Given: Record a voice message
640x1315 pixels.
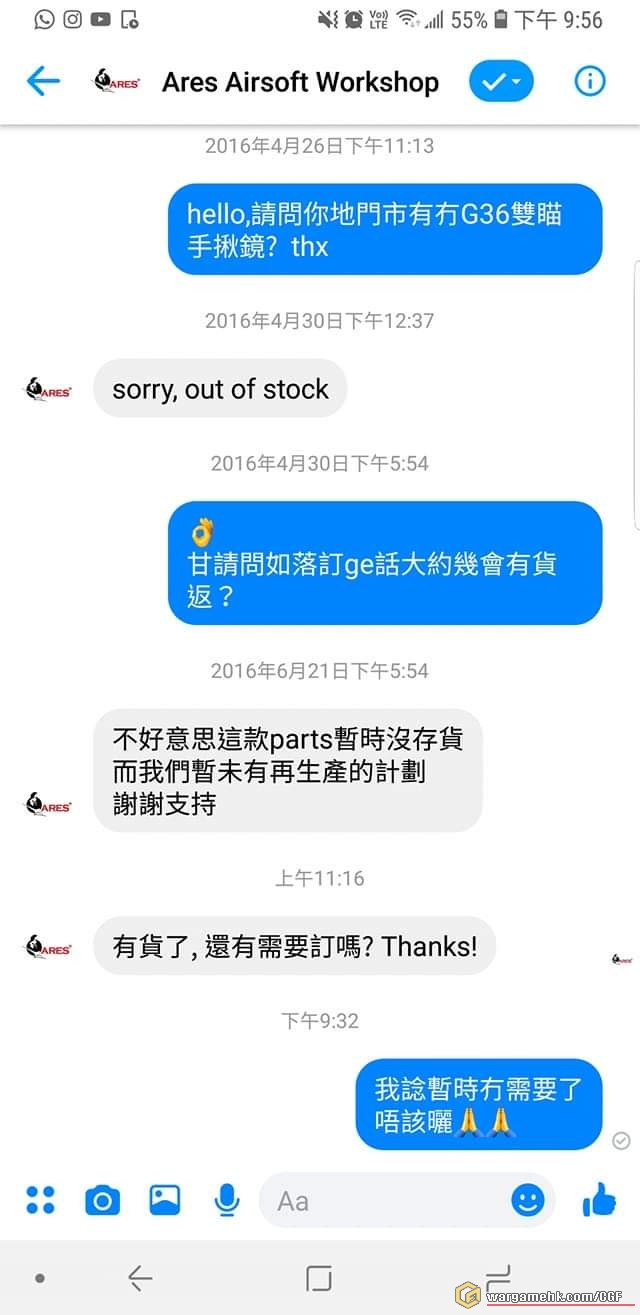Looking at the screenshot, I should [x=226, y=1199].
